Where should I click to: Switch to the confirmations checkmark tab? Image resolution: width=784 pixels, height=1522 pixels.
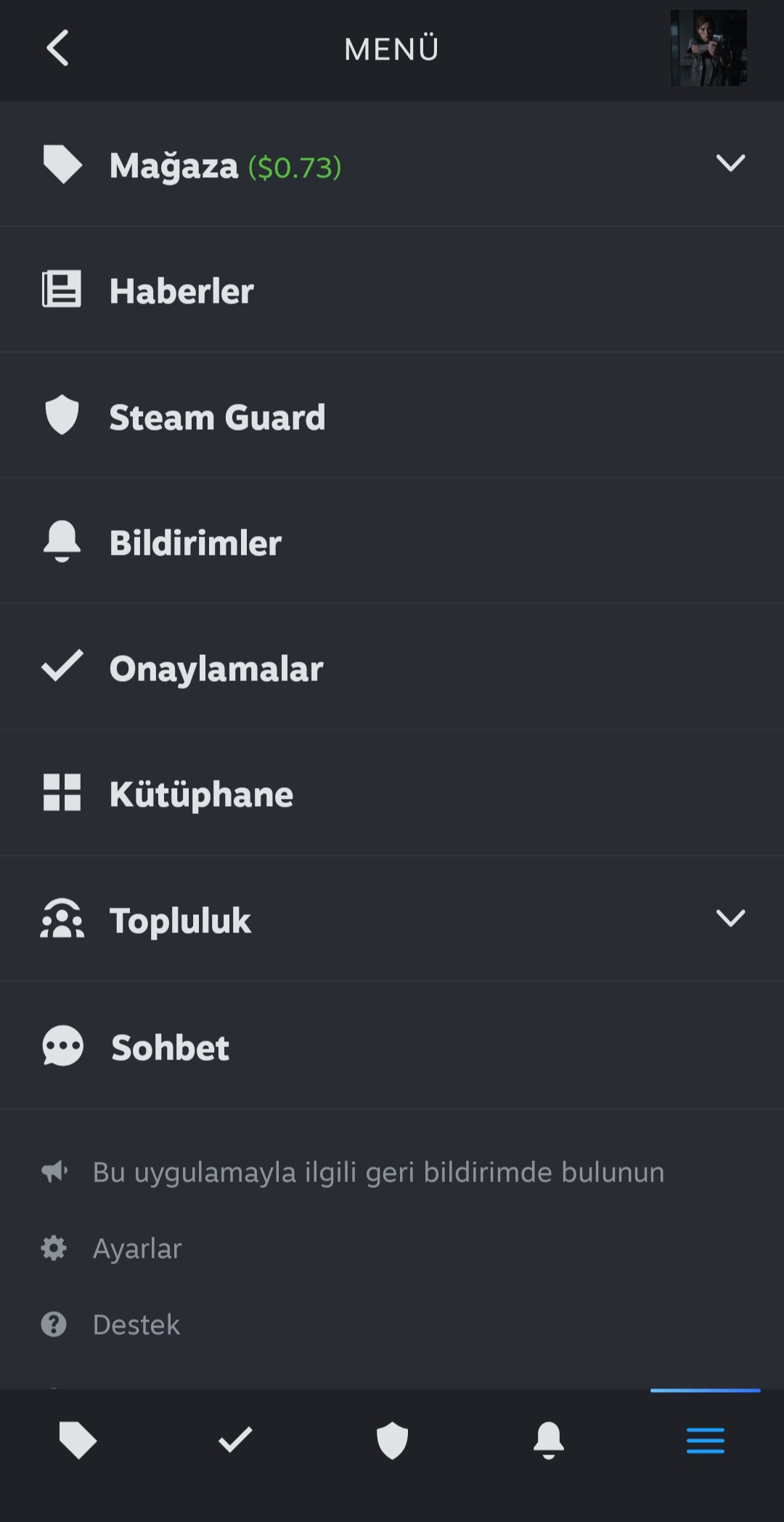[235, 1440]
